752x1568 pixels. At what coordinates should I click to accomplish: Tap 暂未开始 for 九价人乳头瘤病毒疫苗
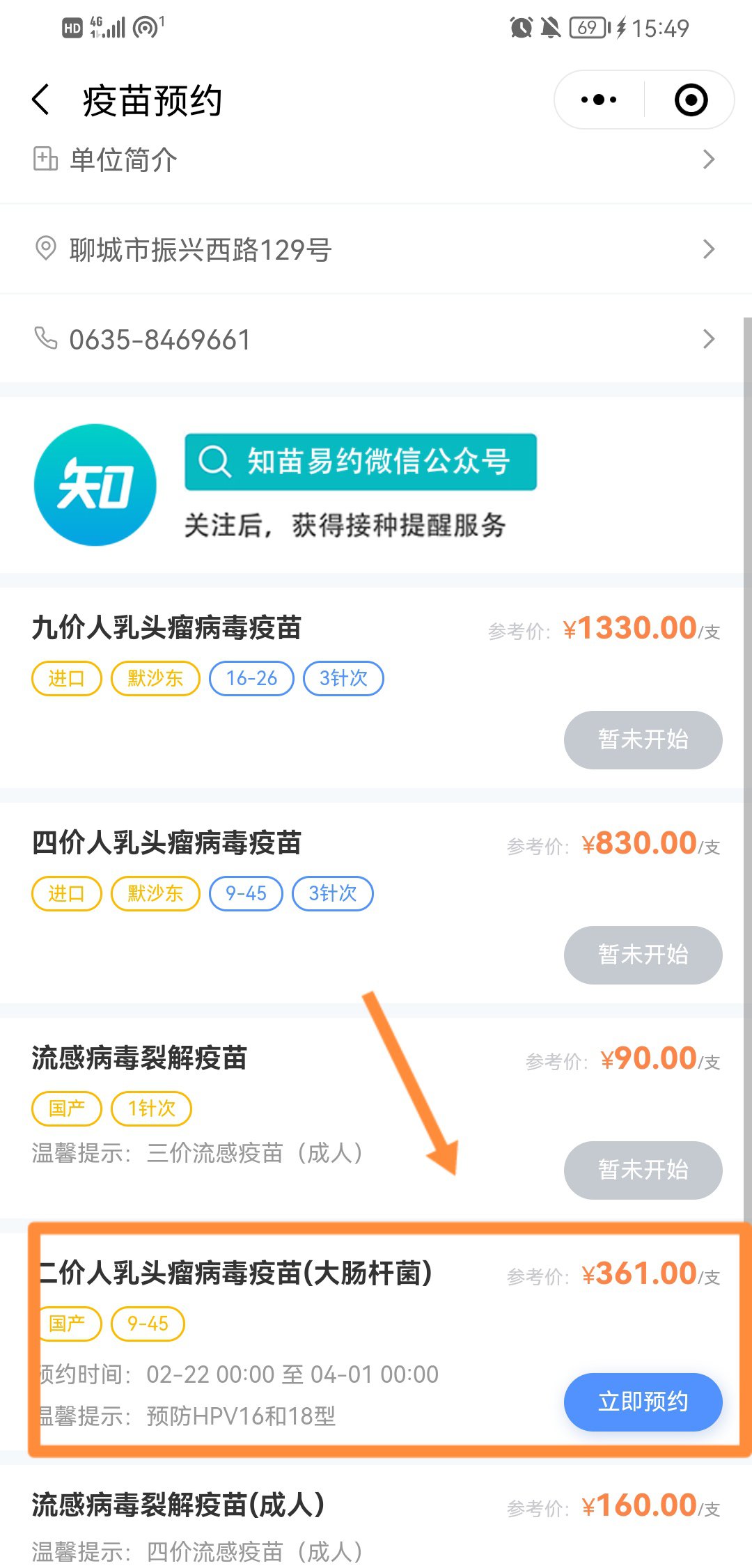642,739
